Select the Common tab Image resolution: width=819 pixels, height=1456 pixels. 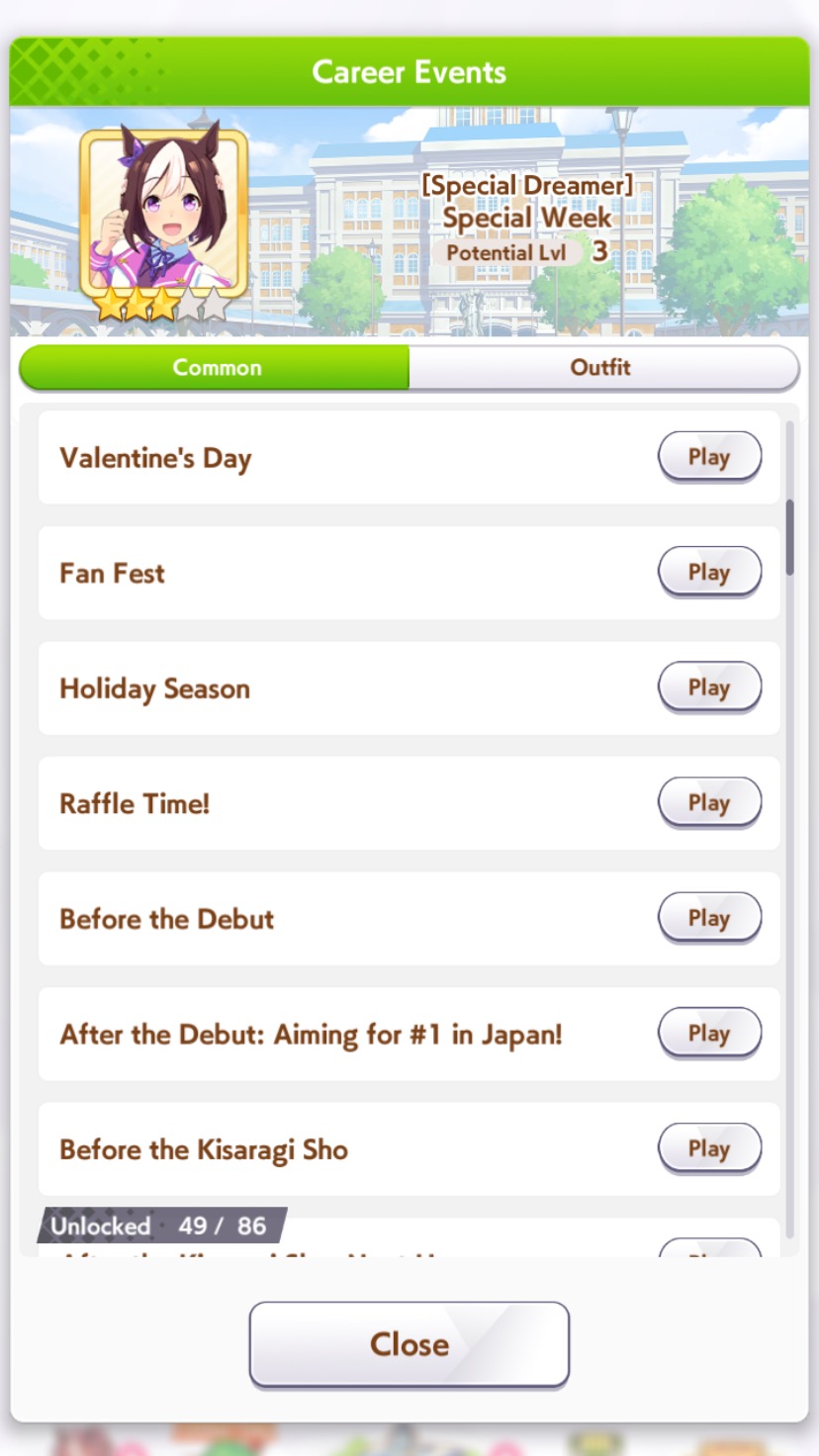pos(216,367)
